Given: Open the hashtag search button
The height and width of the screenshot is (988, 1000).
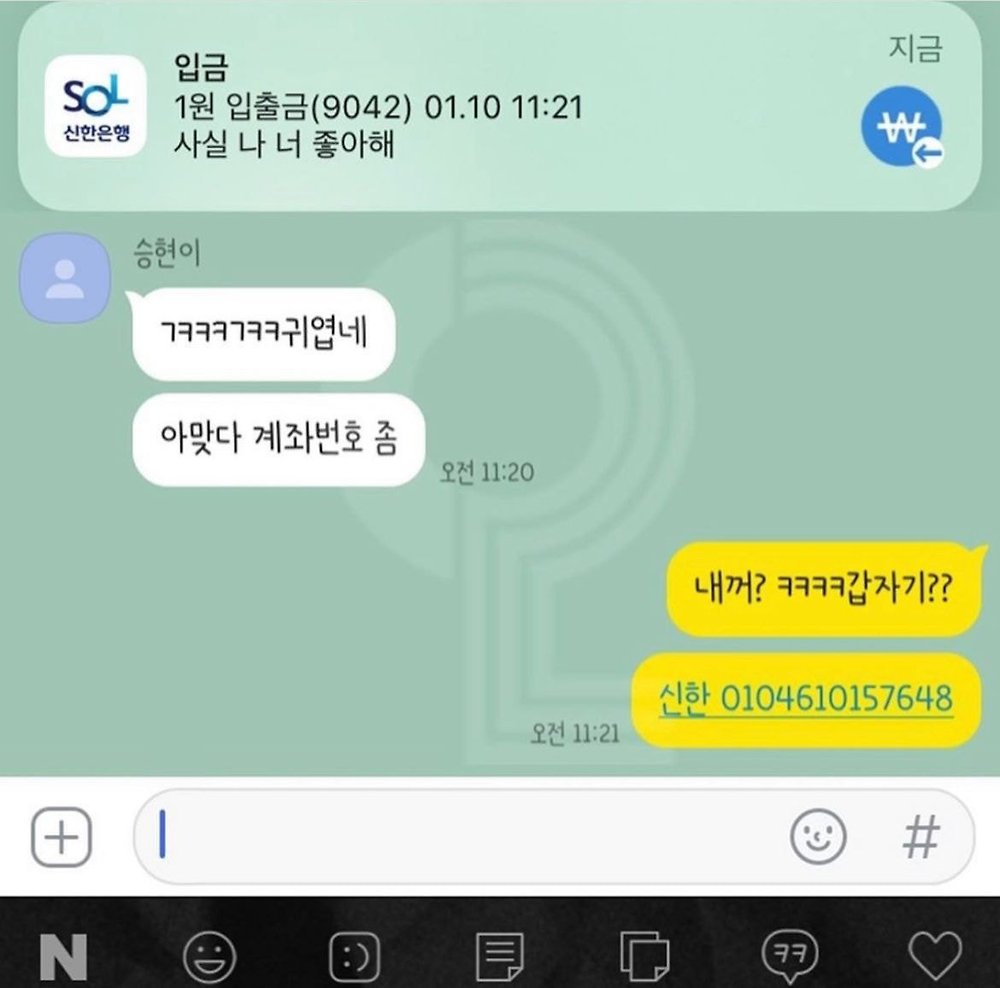Looking at the screenshot, I should point(921,836).
